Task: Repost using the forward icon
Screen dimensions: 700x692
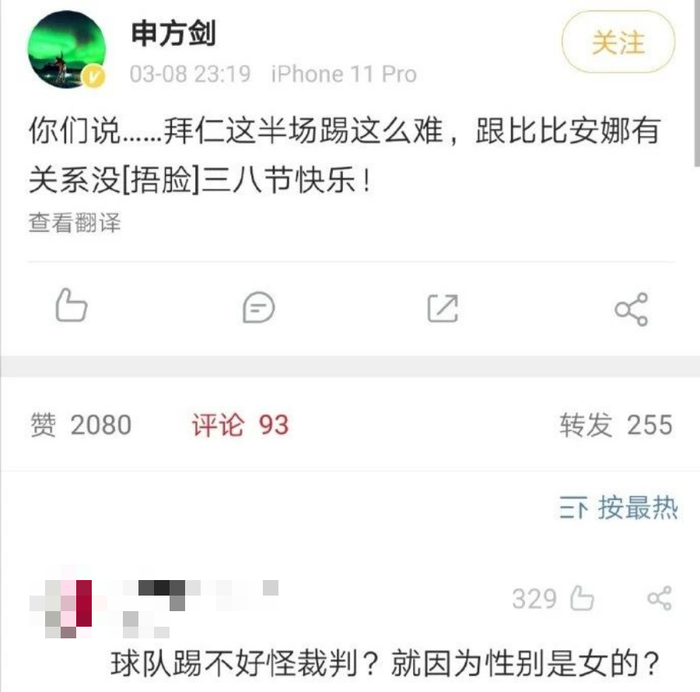Action: 442,307
